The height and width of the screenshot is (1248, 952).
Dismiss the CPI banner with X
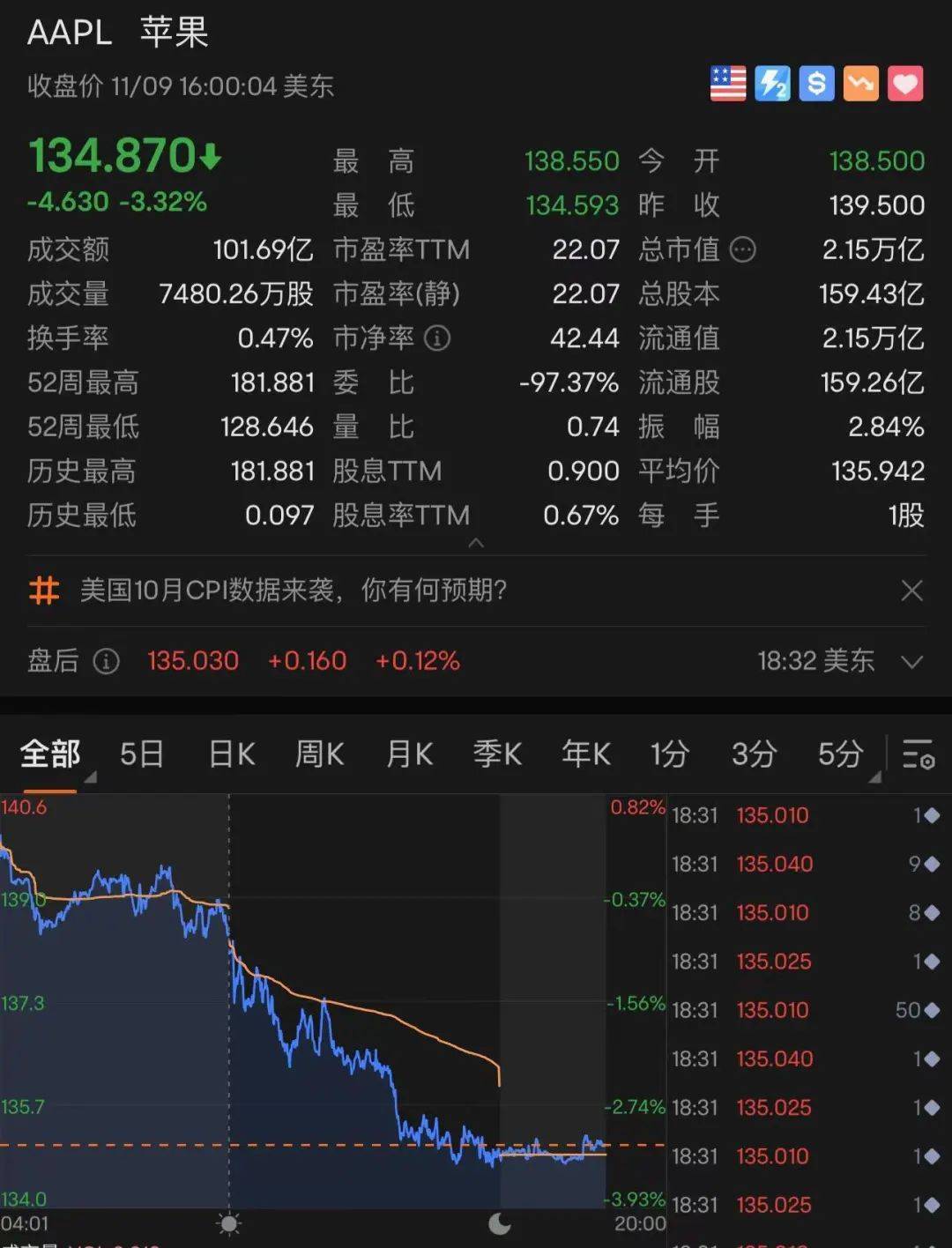coord(912,591)
